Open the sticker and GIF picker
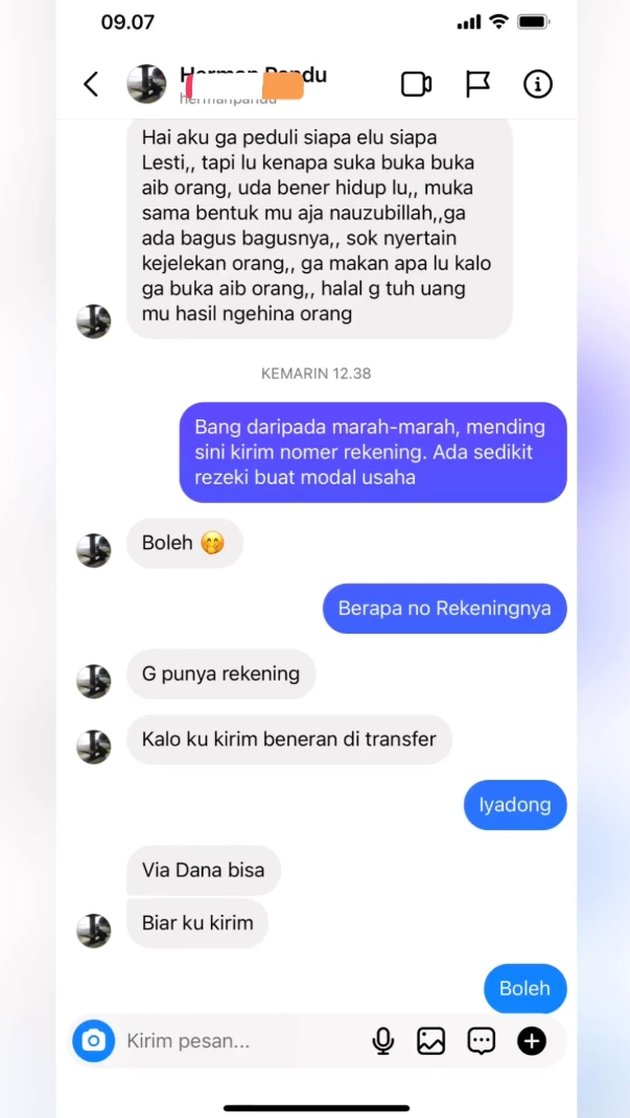 pos(481,1041)
